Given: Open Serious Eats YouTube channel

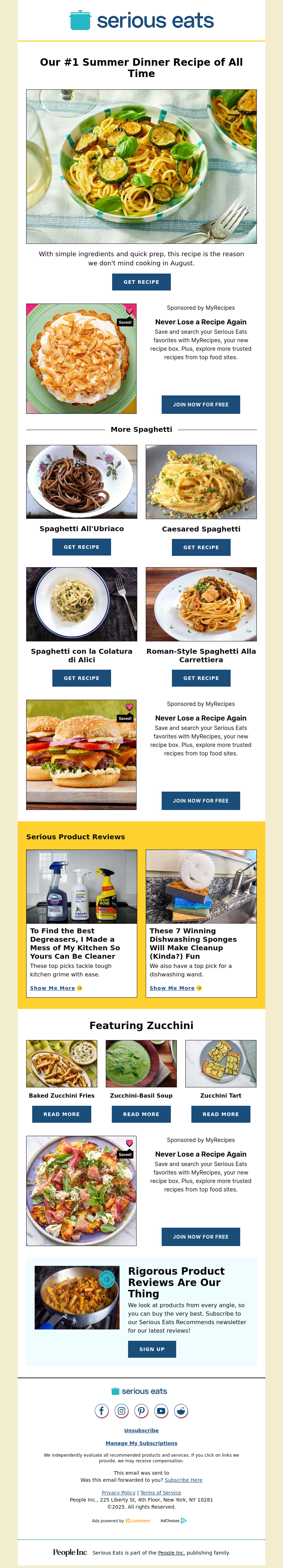Looking at the screenshot, I should 161,1410.
